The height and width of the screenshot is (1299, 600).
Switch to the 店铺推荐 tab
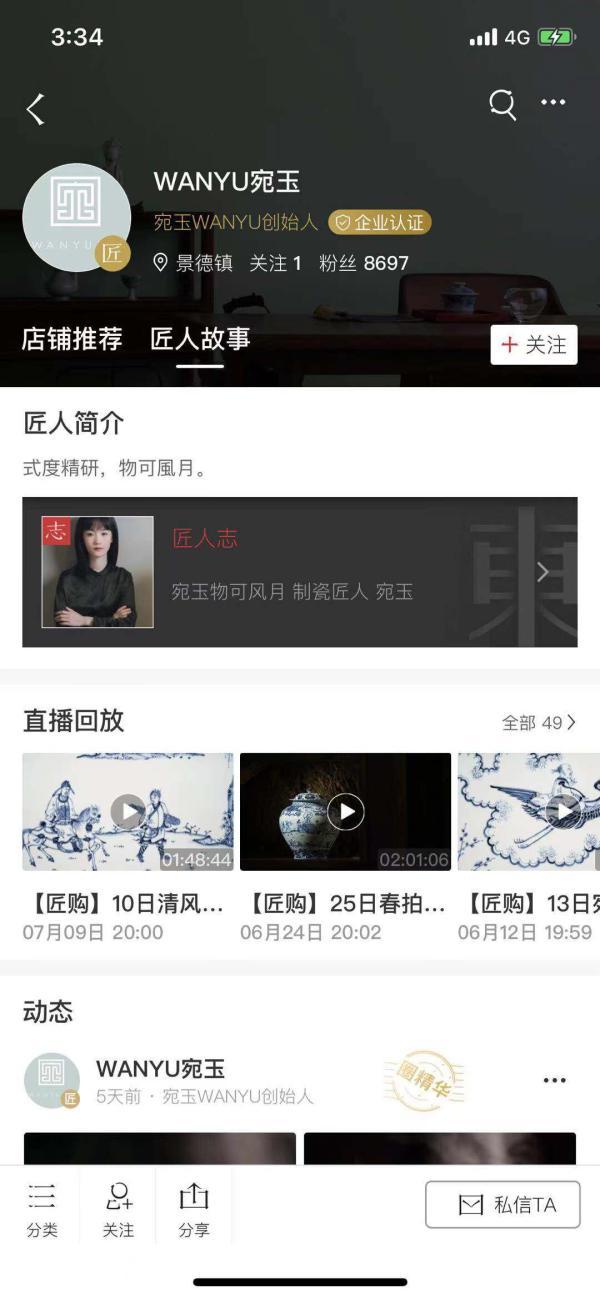(72, 340)
